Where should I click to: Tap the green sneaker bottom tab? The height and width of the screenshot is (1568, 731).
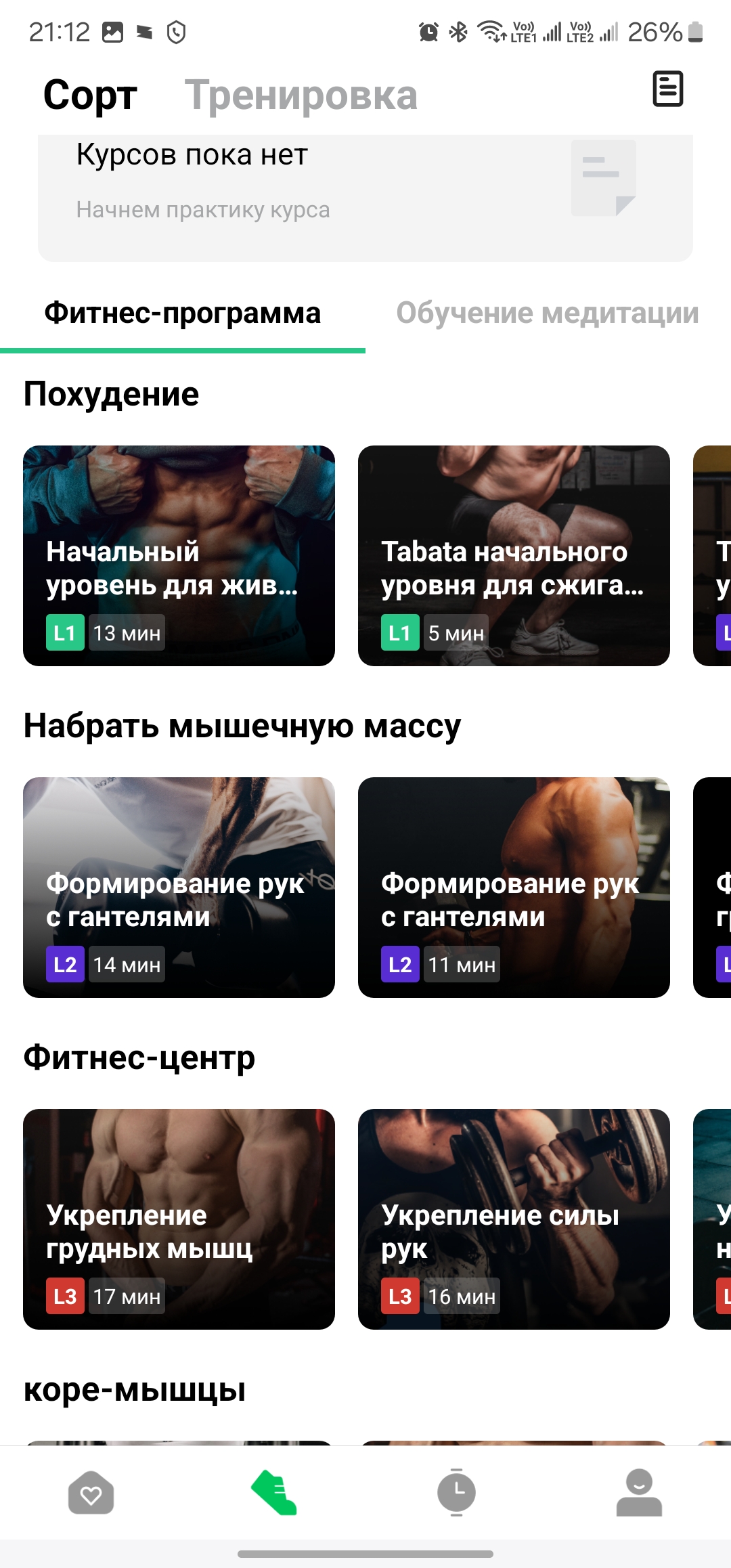[274, 1492]
